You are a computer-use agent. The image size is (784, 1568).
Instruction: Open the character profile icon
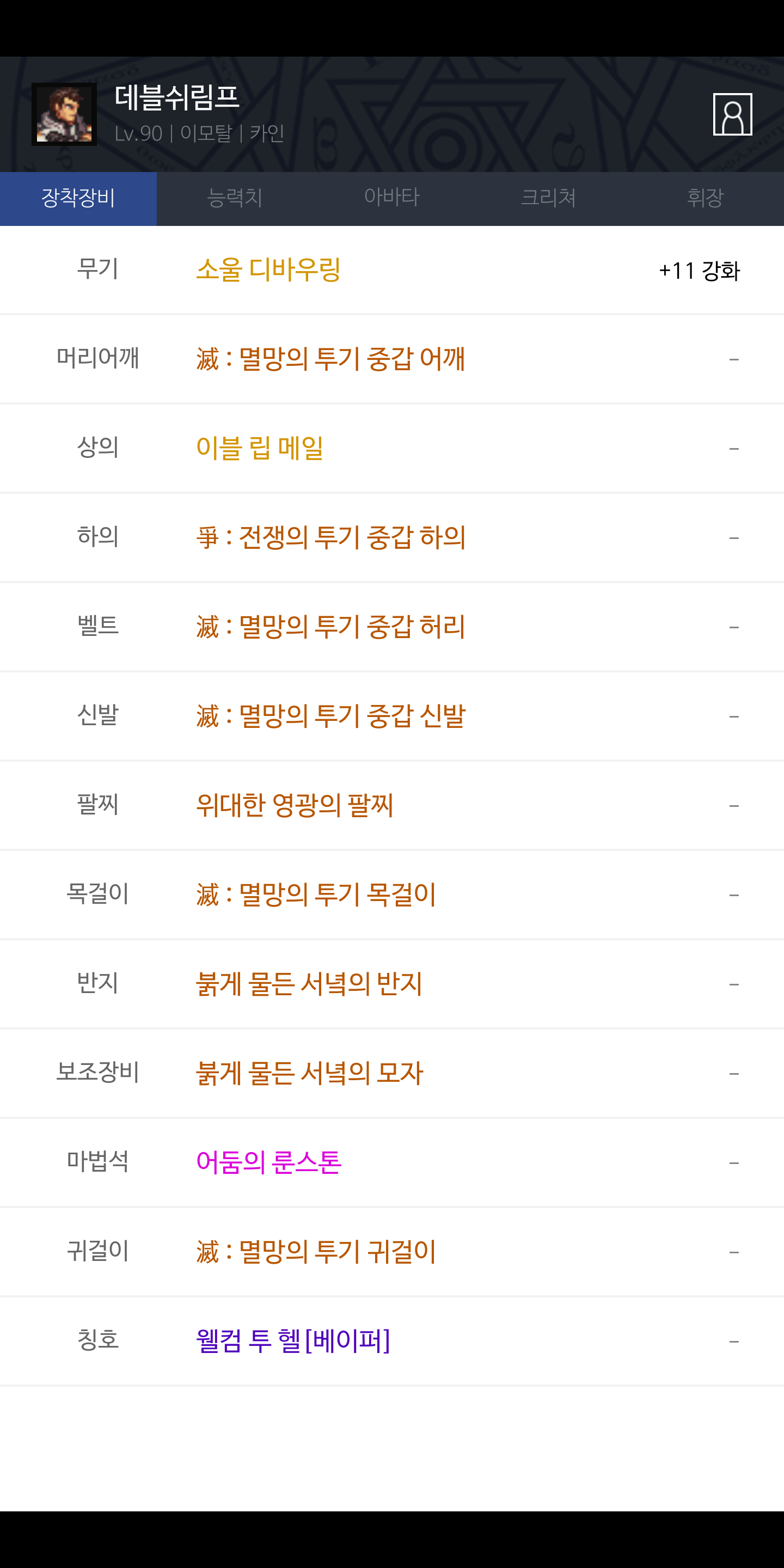(x=732, y=114)
